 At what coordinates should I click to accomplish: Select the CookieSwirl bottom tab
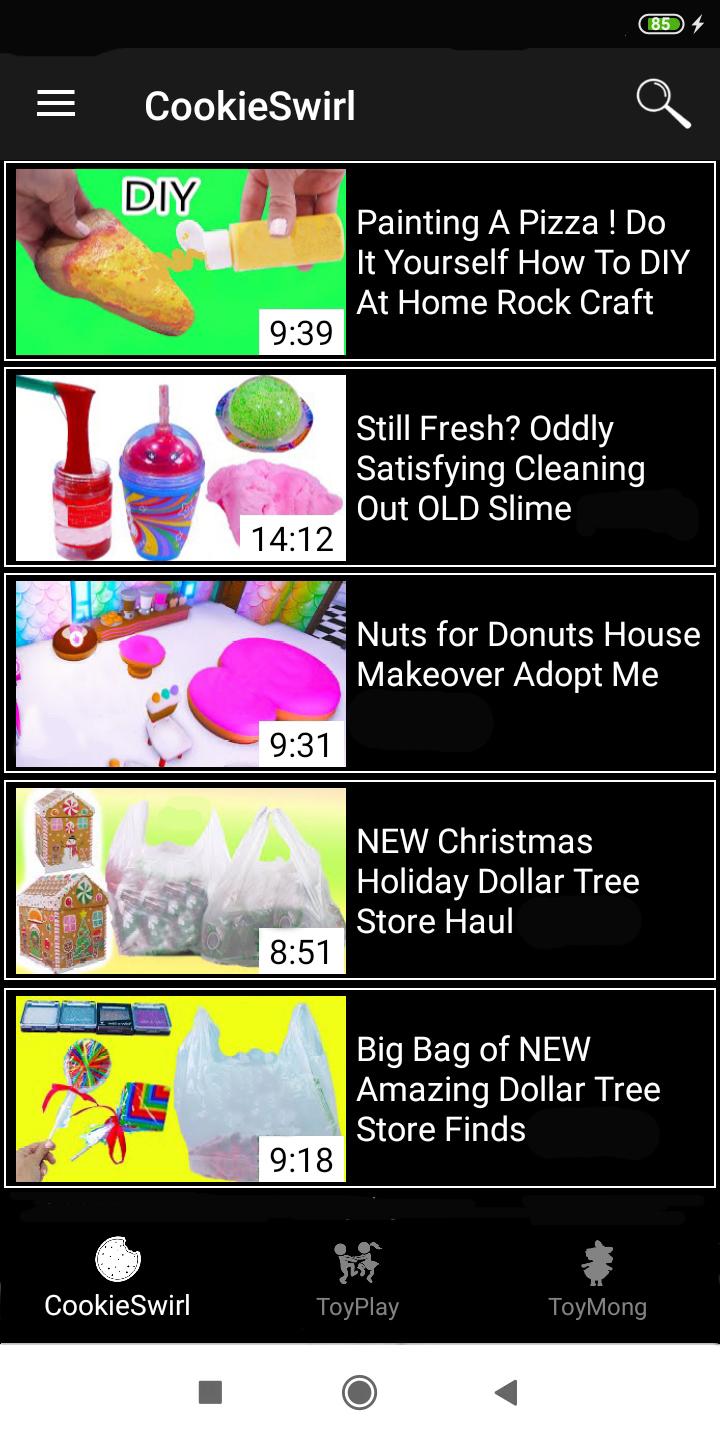[x=118, y=1278]
